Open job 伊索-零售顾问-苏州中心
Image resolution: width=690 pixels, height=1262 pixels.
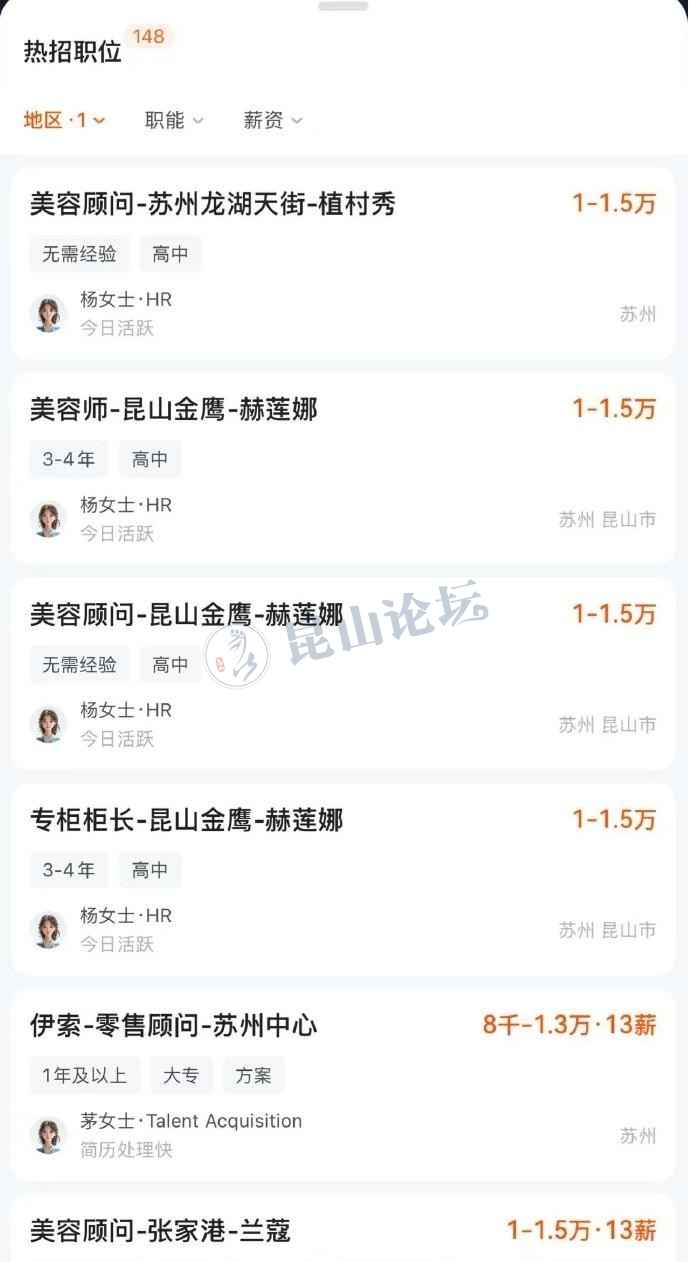point(173,1025)
